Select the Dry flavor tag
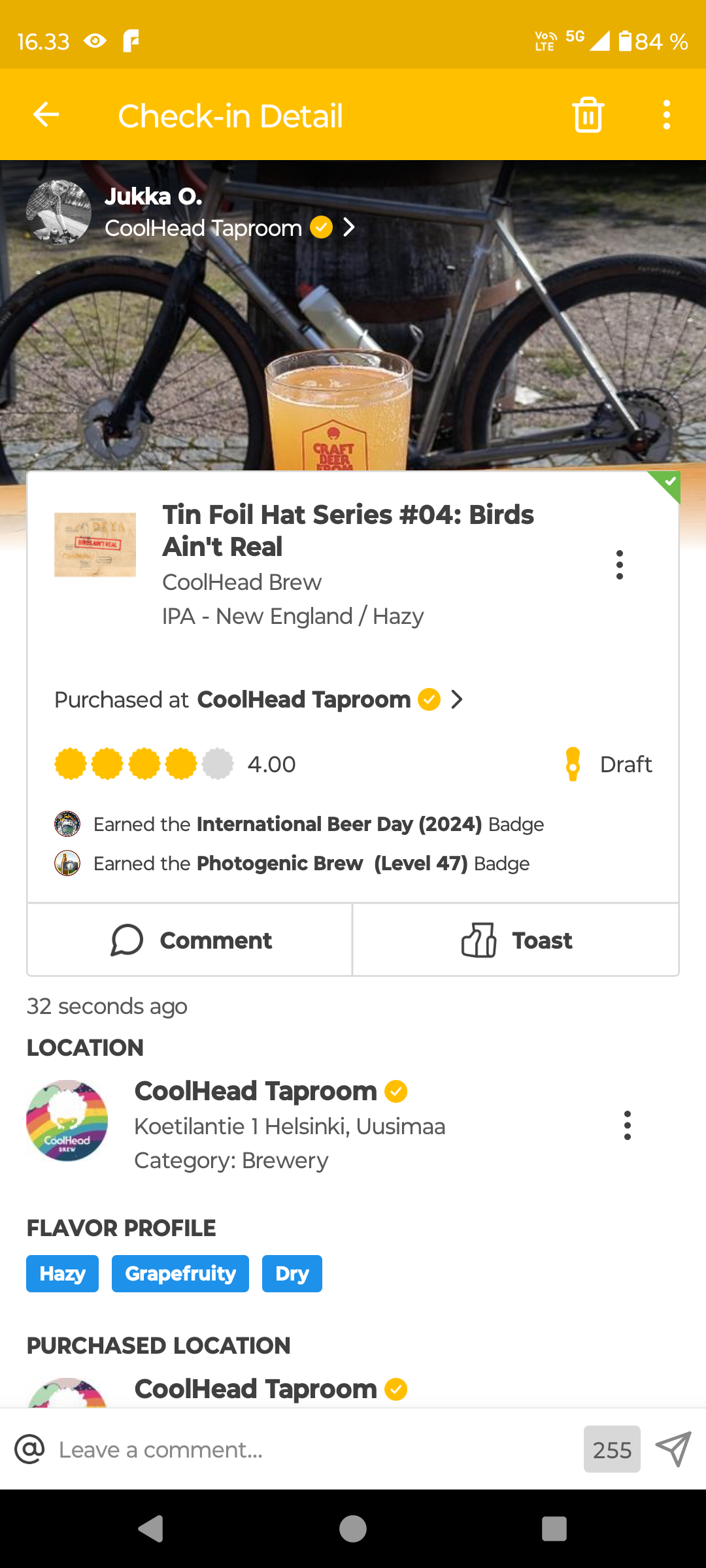The height and width of the screenshot is (1568, 706). [292, 1273]
